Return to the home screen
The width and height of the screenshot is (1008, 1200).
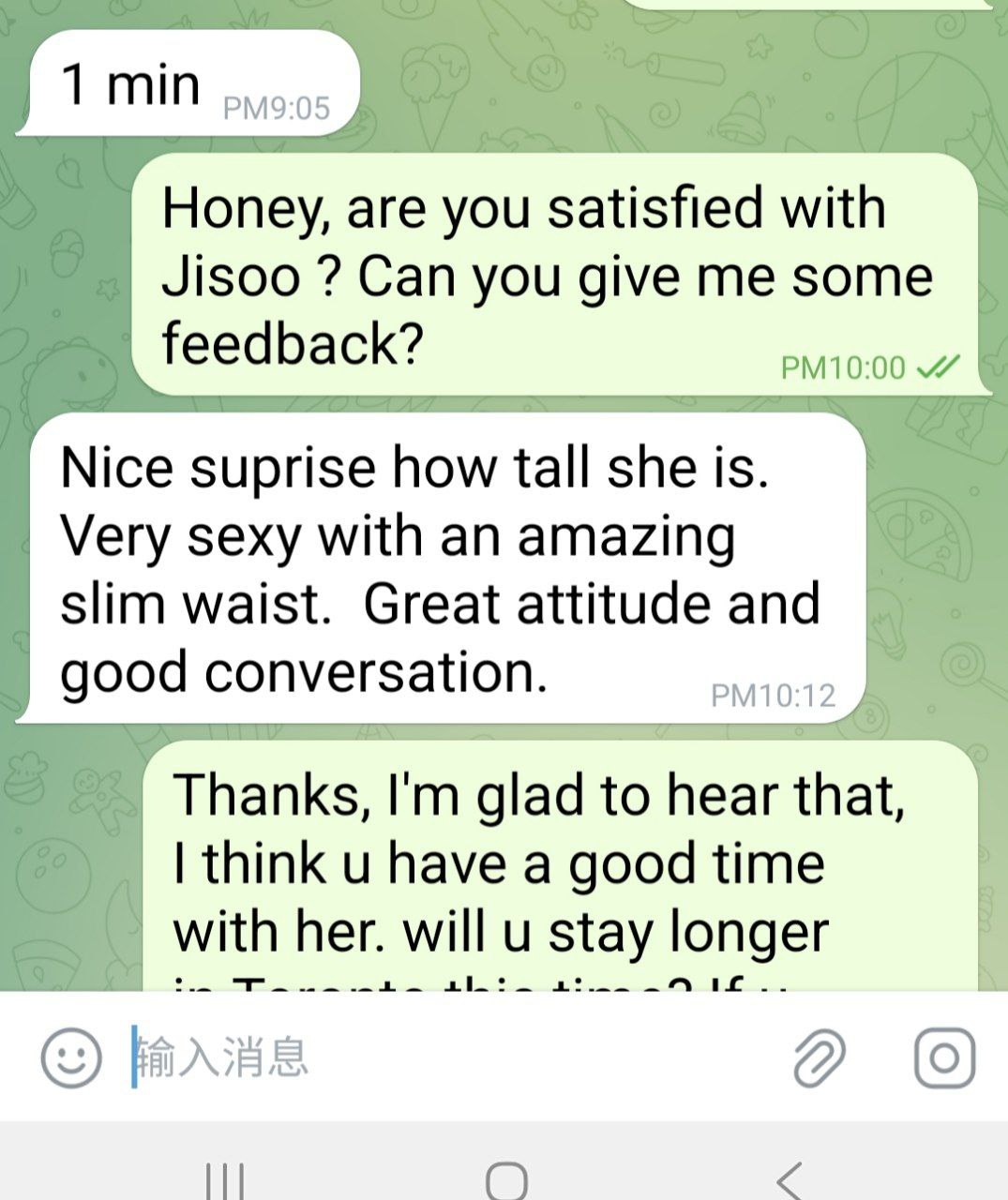pos(506,1179)
